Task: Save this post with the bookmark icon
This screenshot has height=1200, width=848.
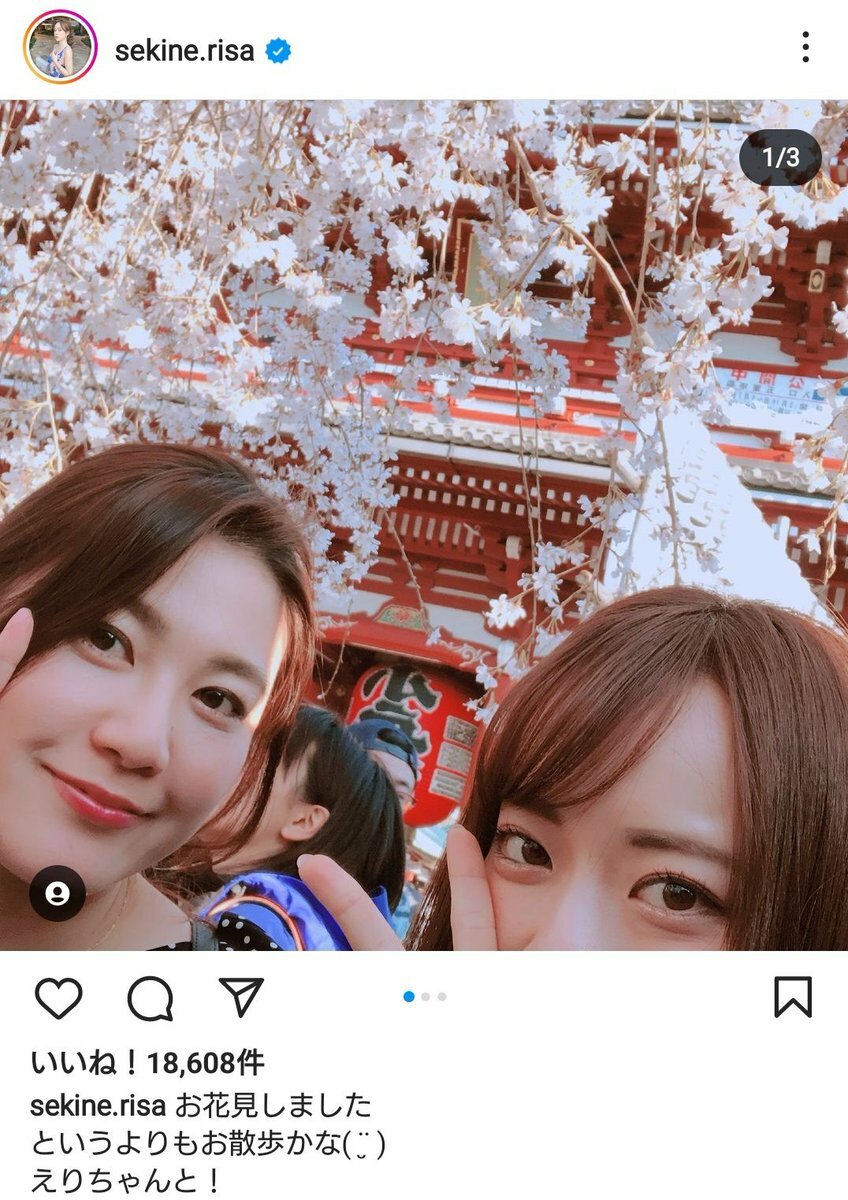Action: [x=793, y=997]
